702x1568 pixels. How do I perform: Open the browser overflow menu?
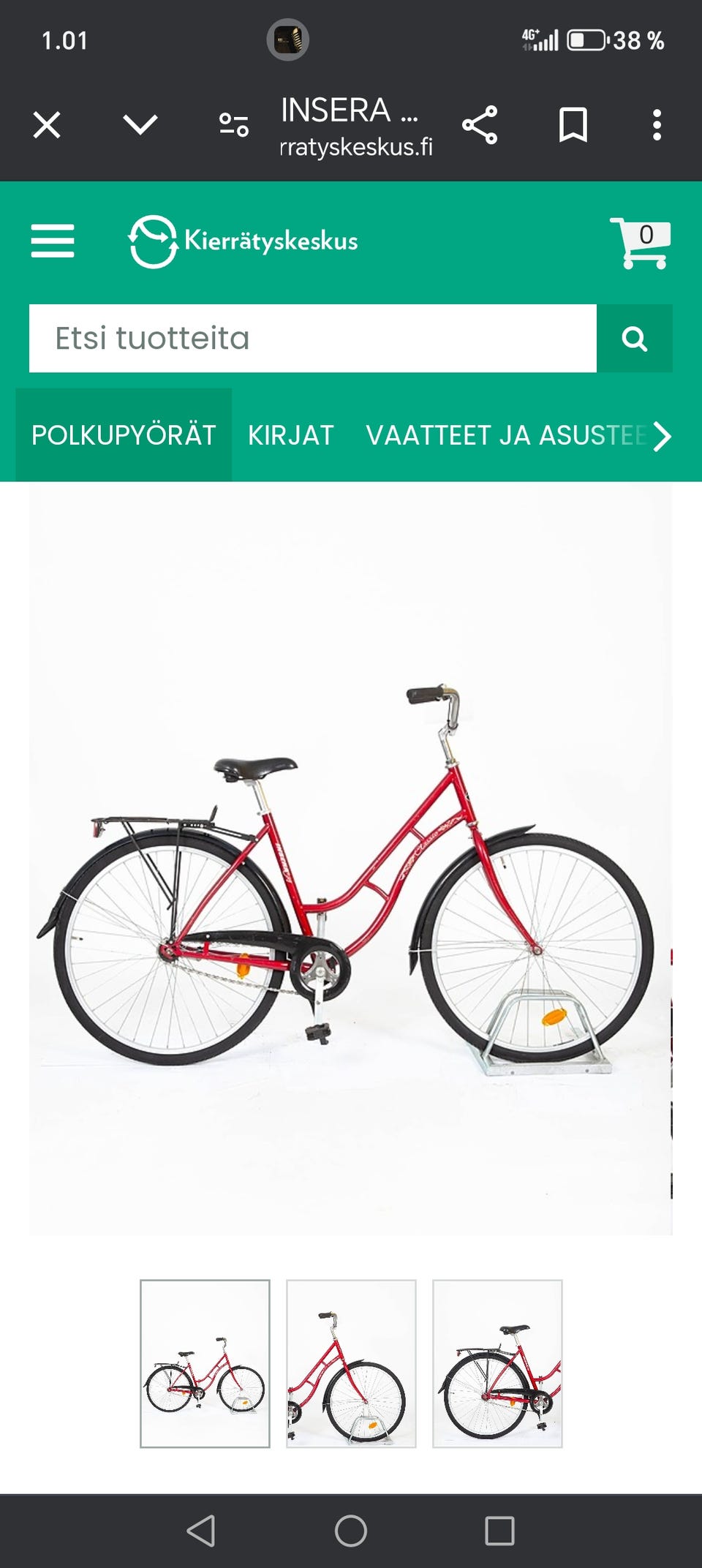(x=657, y=125)
